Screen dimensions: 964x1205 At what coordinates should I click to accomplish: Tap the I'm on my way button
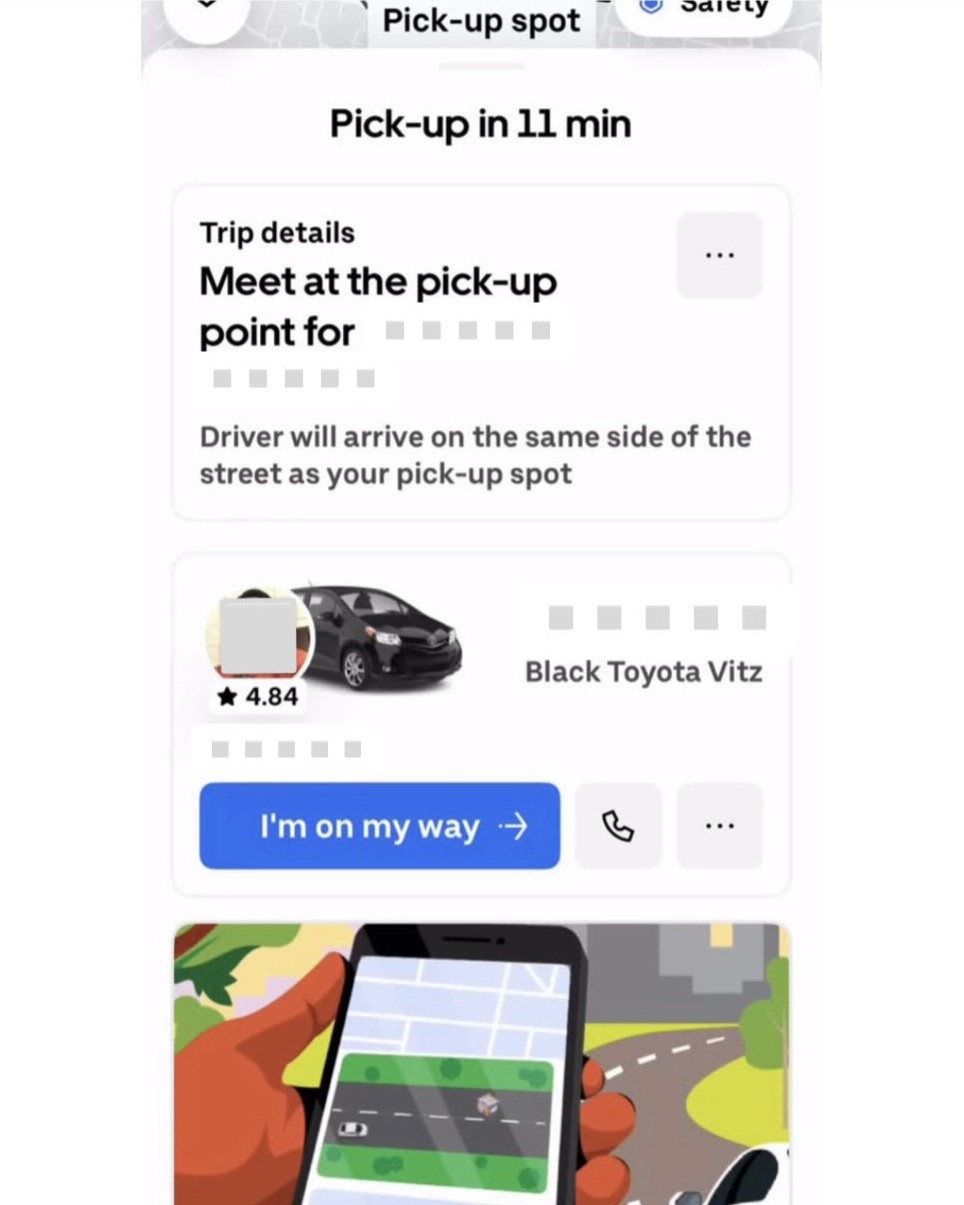pos(379,826)
